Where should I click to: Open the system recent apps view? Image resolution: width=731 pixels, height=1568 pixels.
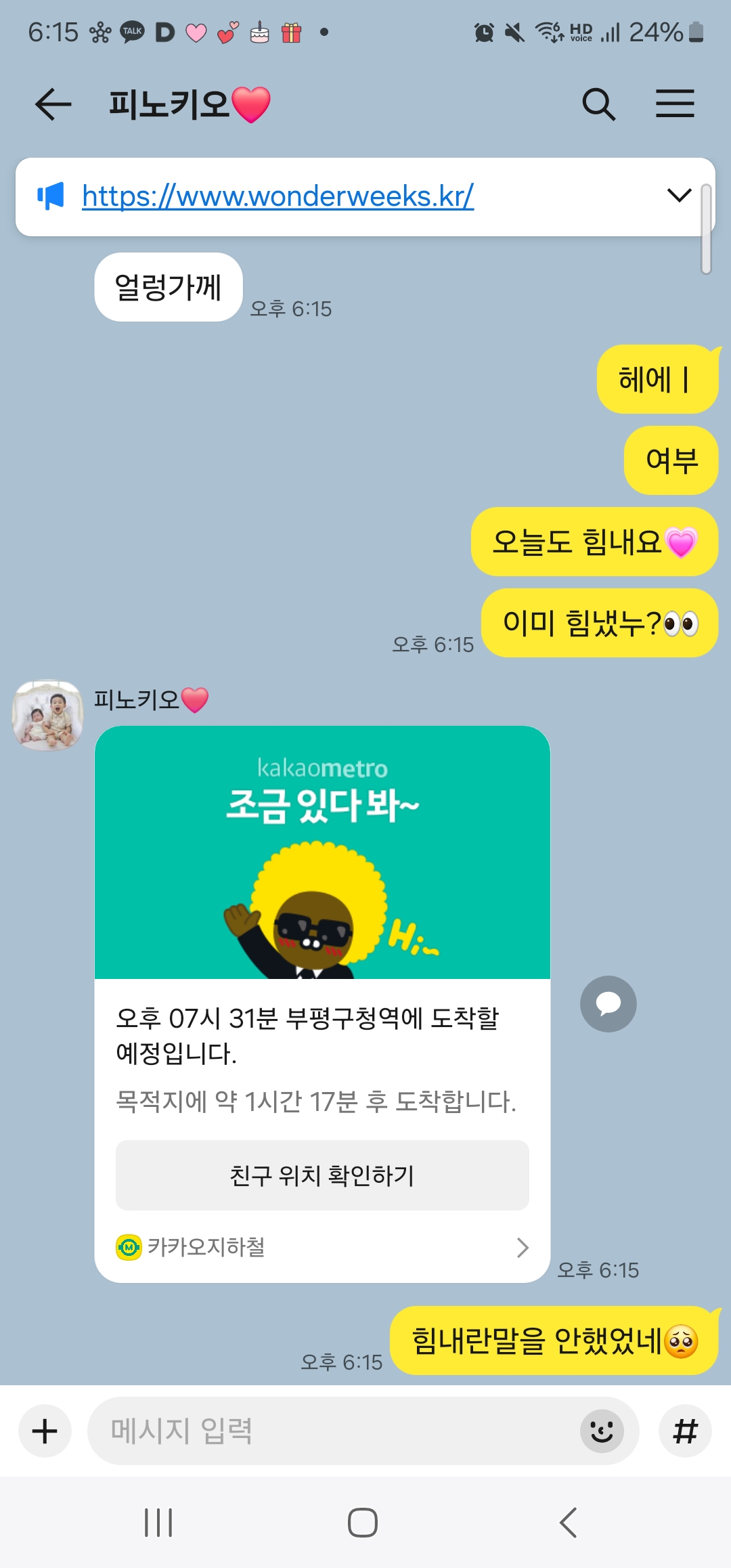[159, 1523]
